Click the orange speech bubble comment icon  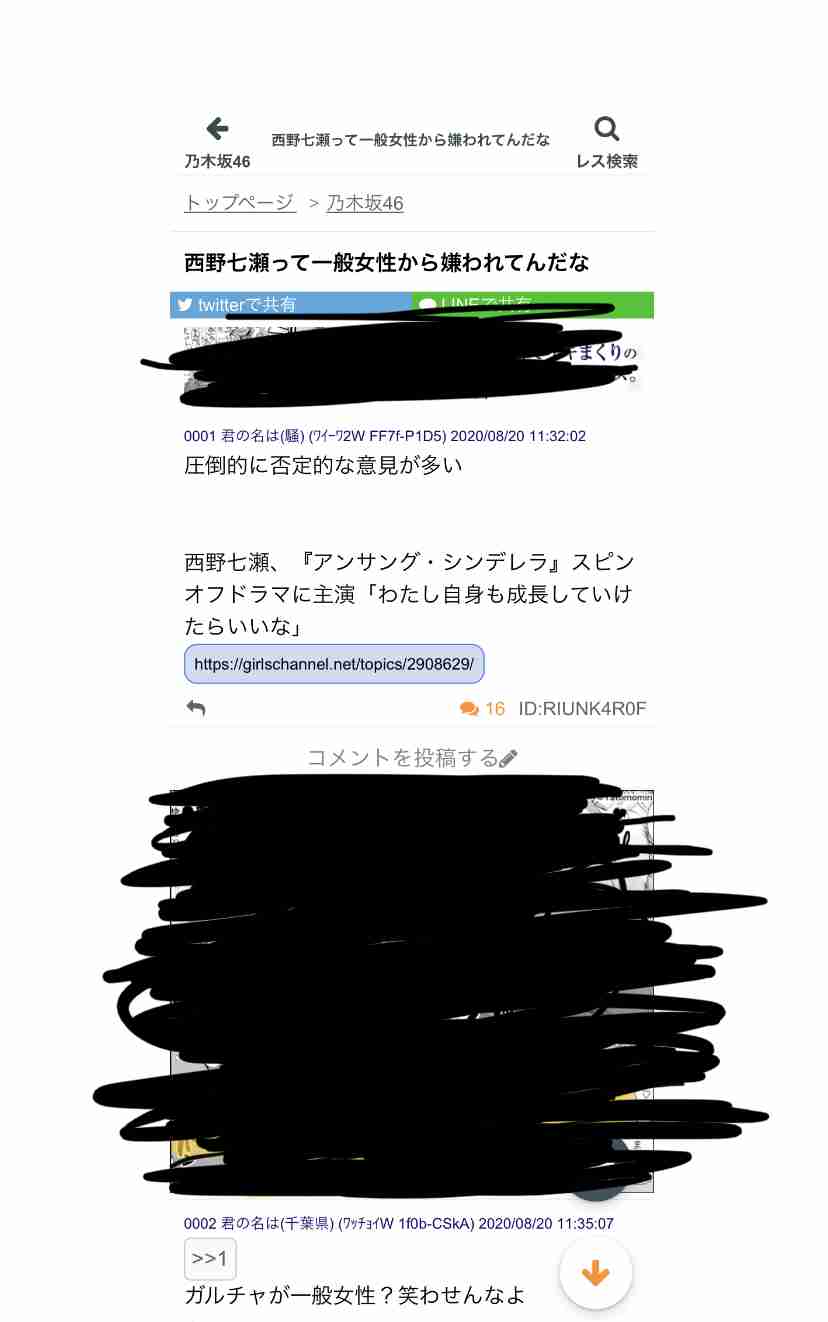tap(468, 708)
